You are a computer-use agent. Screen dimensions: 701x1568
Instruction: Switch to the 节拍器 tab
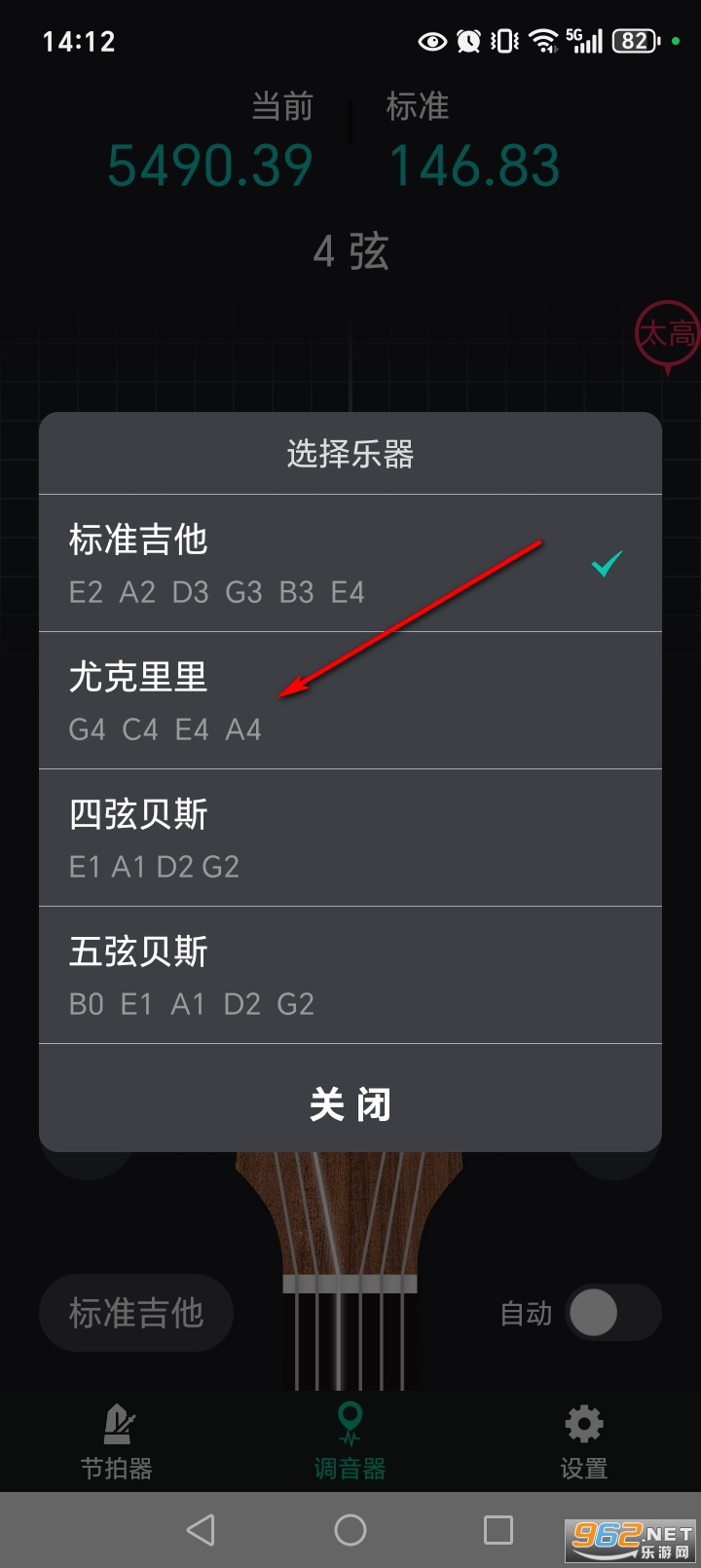pos(116,1441)
